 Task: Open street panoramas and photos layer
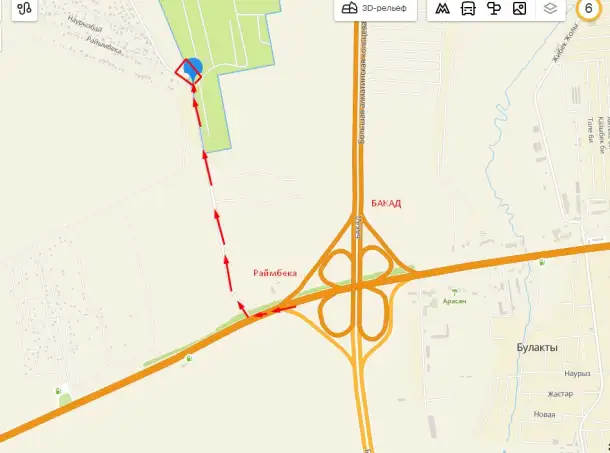519,8
